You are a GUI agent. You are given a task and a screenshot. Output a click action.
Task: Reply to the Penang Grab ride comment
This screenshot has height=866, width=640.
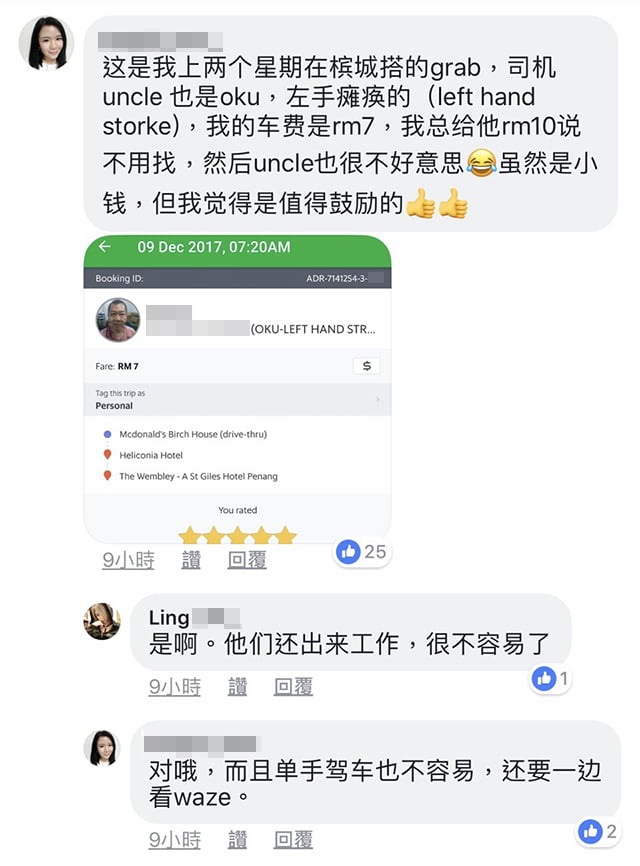(x=247, y=560)
